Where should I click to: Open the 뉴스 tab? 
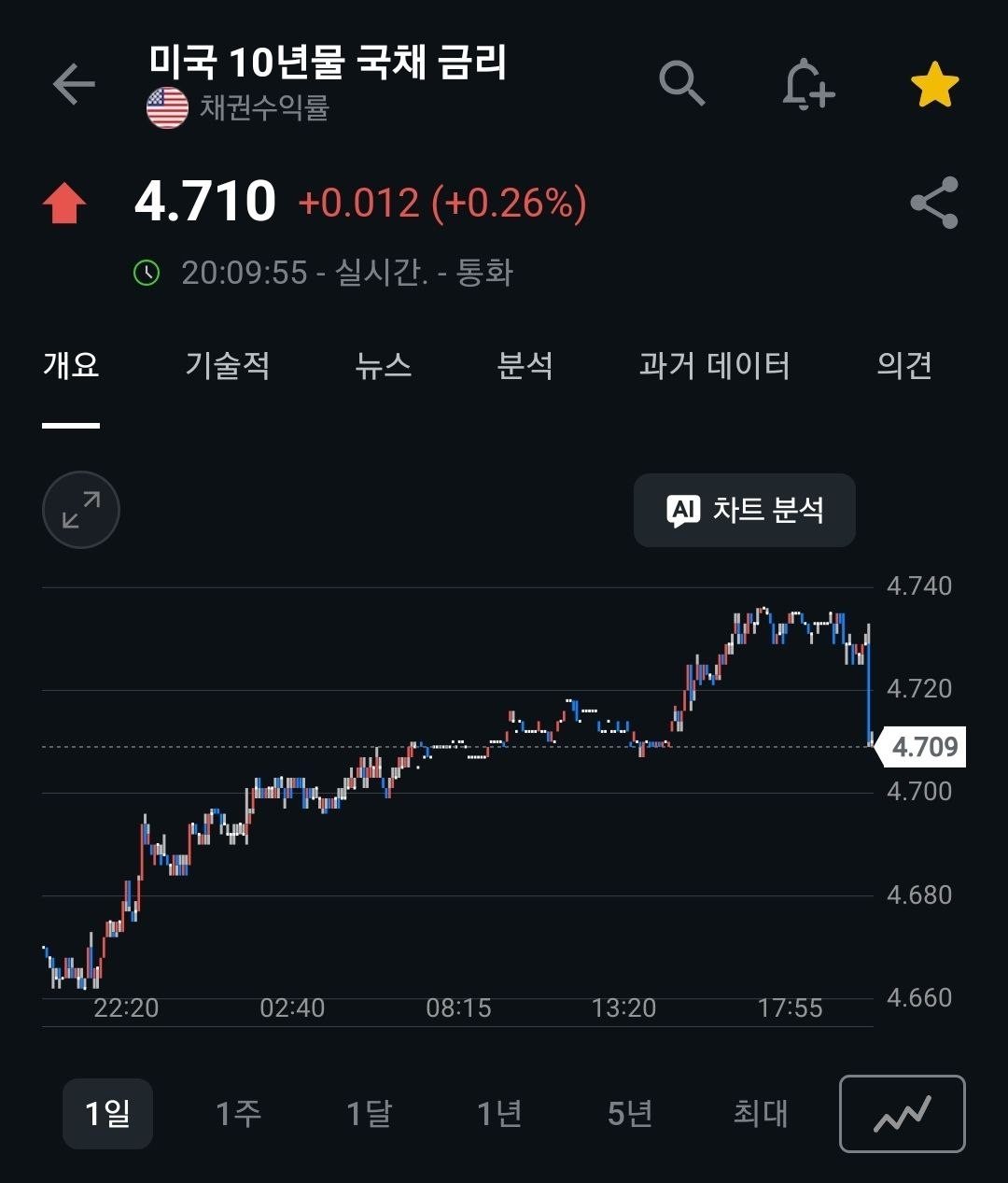pyautogui.click(x=384, y=365)
